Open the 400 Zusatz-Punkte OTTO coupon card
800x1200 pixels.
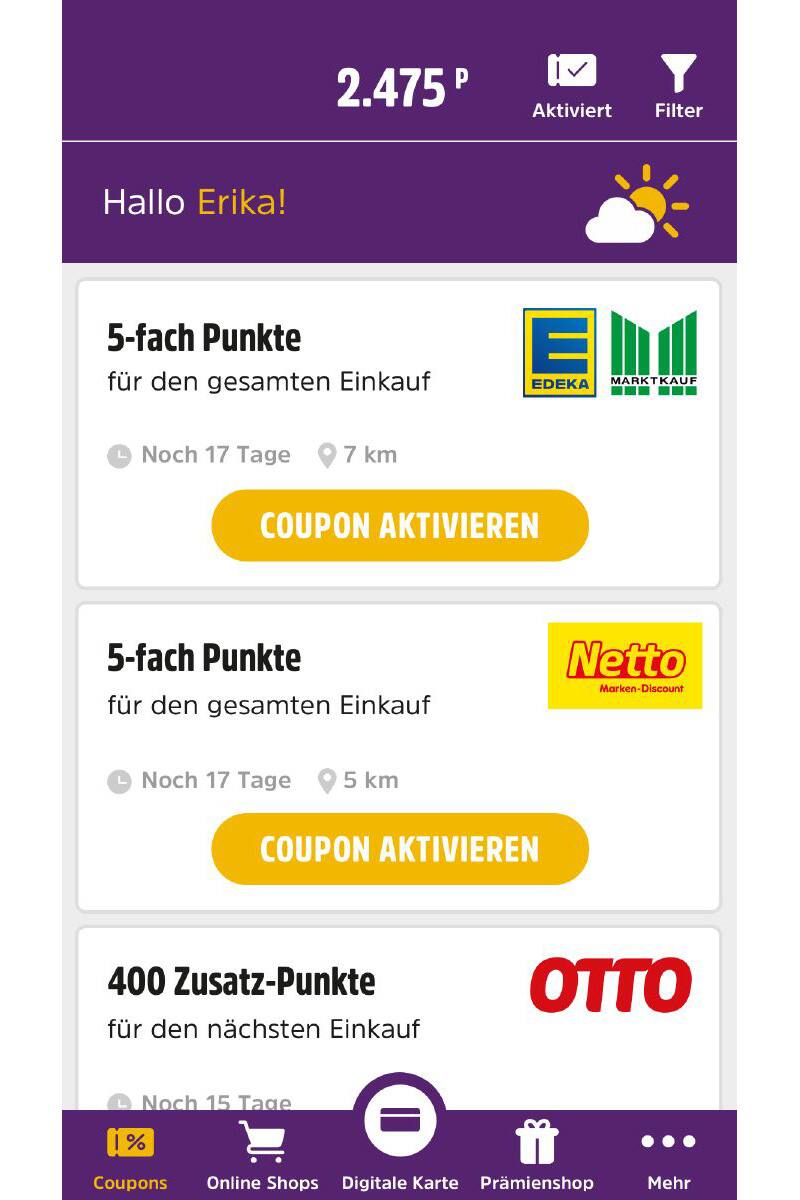(x=300, y=1000)
